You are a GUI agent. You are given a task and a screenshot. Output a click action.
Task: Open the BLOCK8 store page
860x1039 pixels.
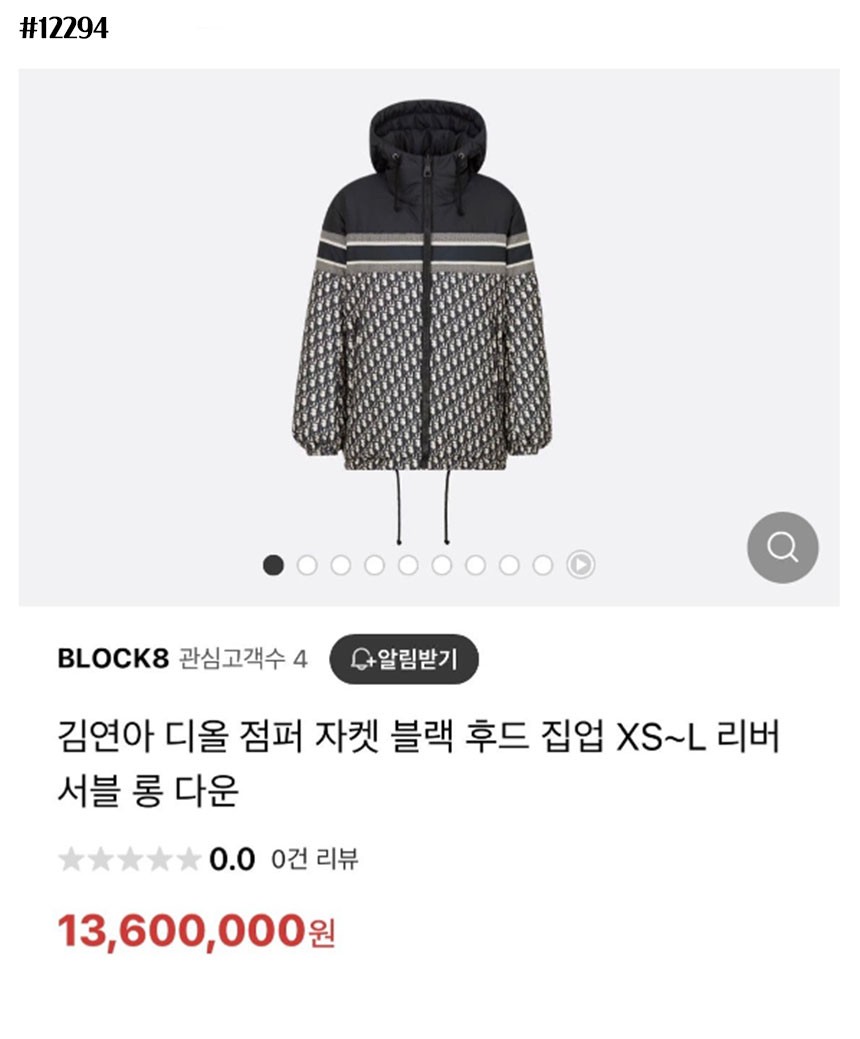[113, 659]
